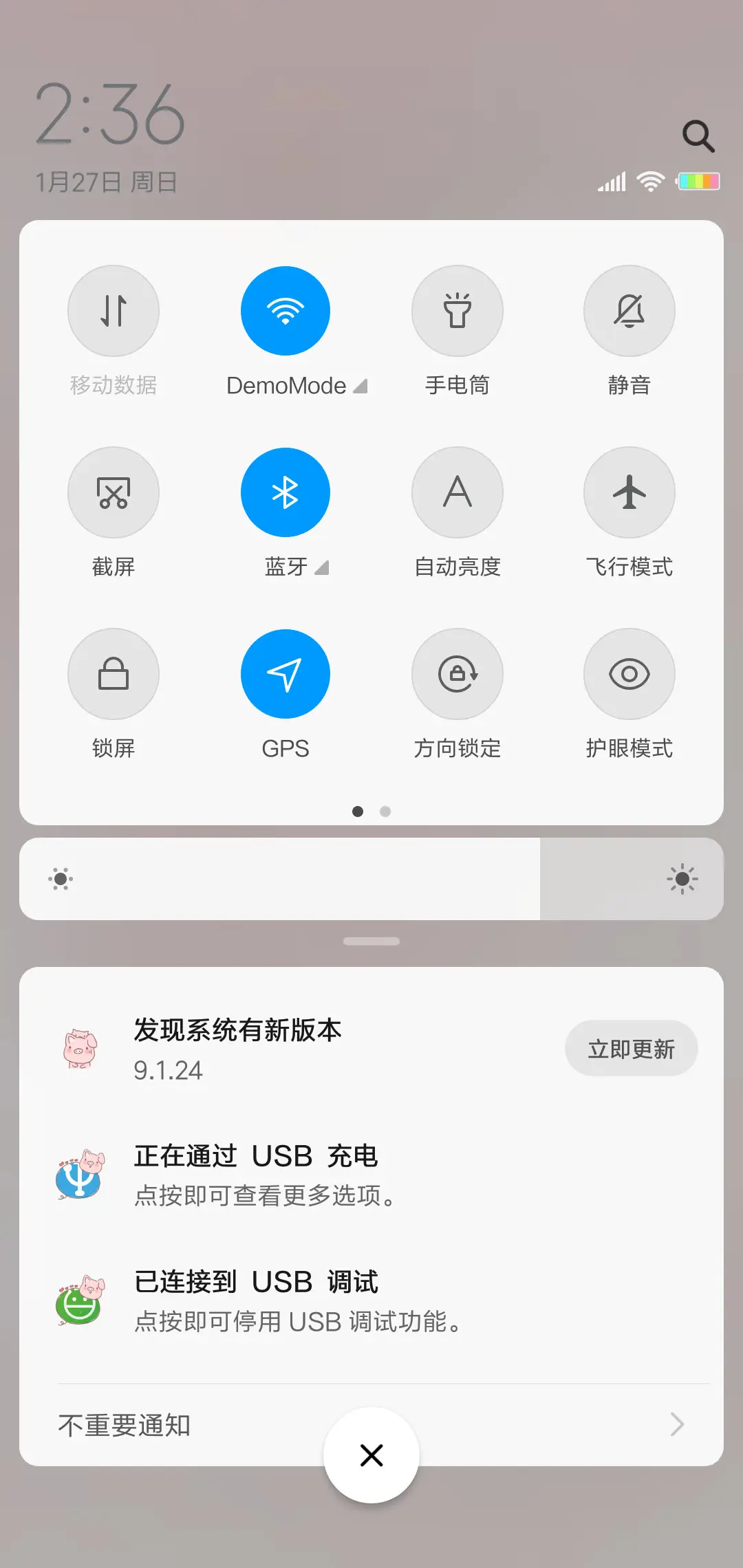Screen dimensions: 743x1568
Task: Lock the screen using the lock tile
Action: (114, 674)
